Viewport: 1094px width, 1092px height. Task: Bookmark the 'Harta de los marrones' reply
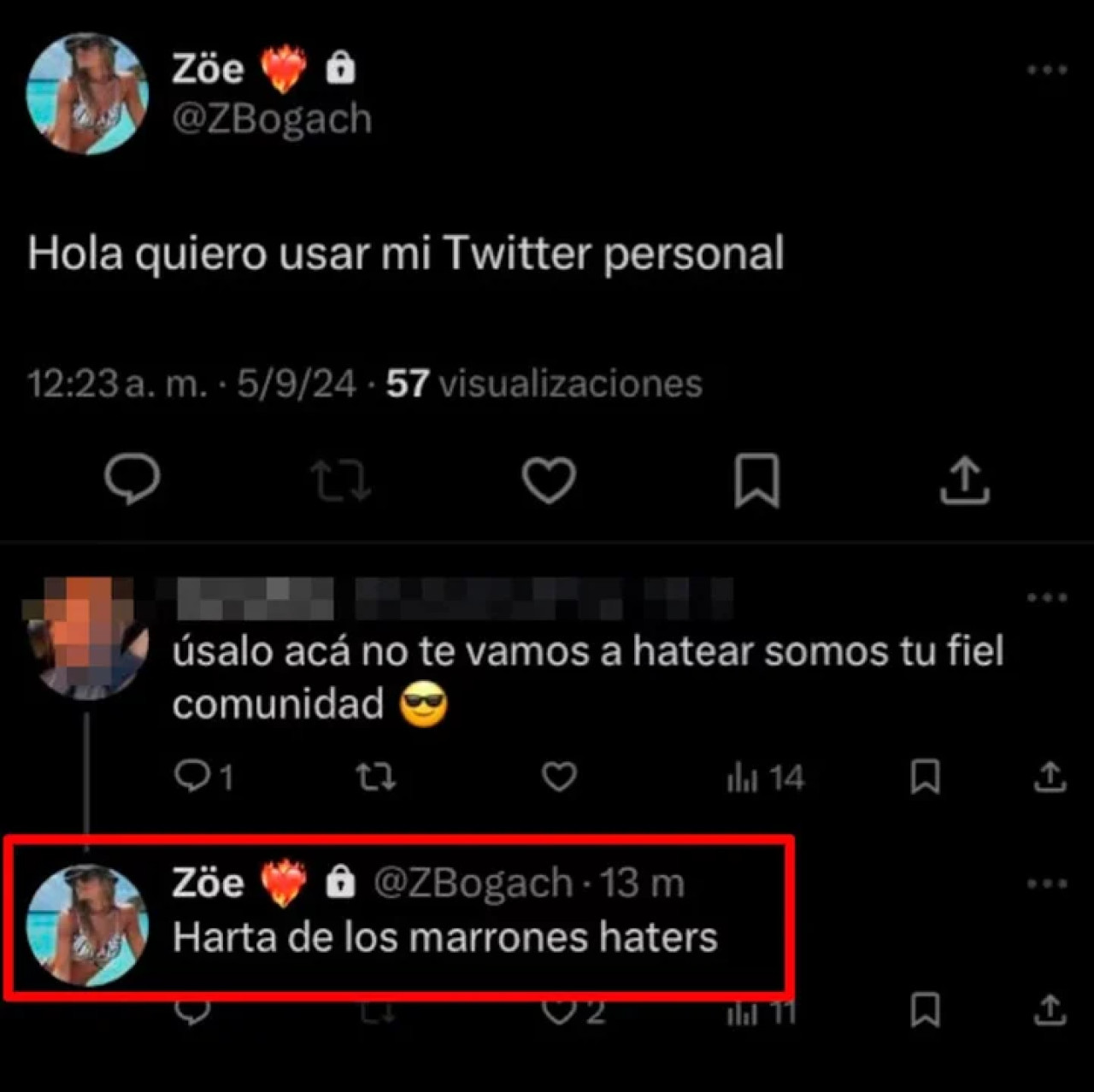pos(925,1010)
